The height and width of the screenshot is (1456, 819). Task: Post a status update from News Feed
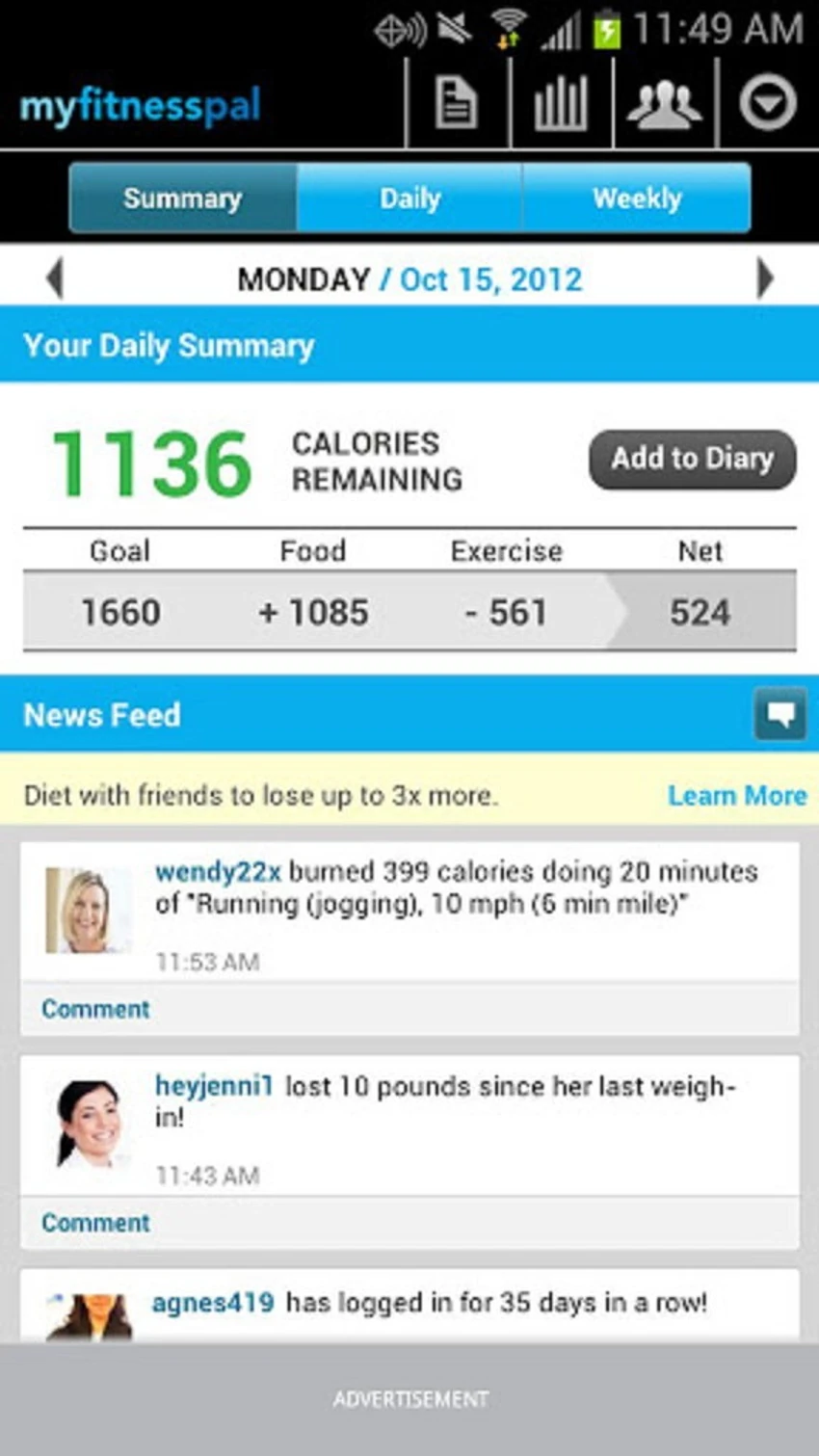(x=779, y=714)
